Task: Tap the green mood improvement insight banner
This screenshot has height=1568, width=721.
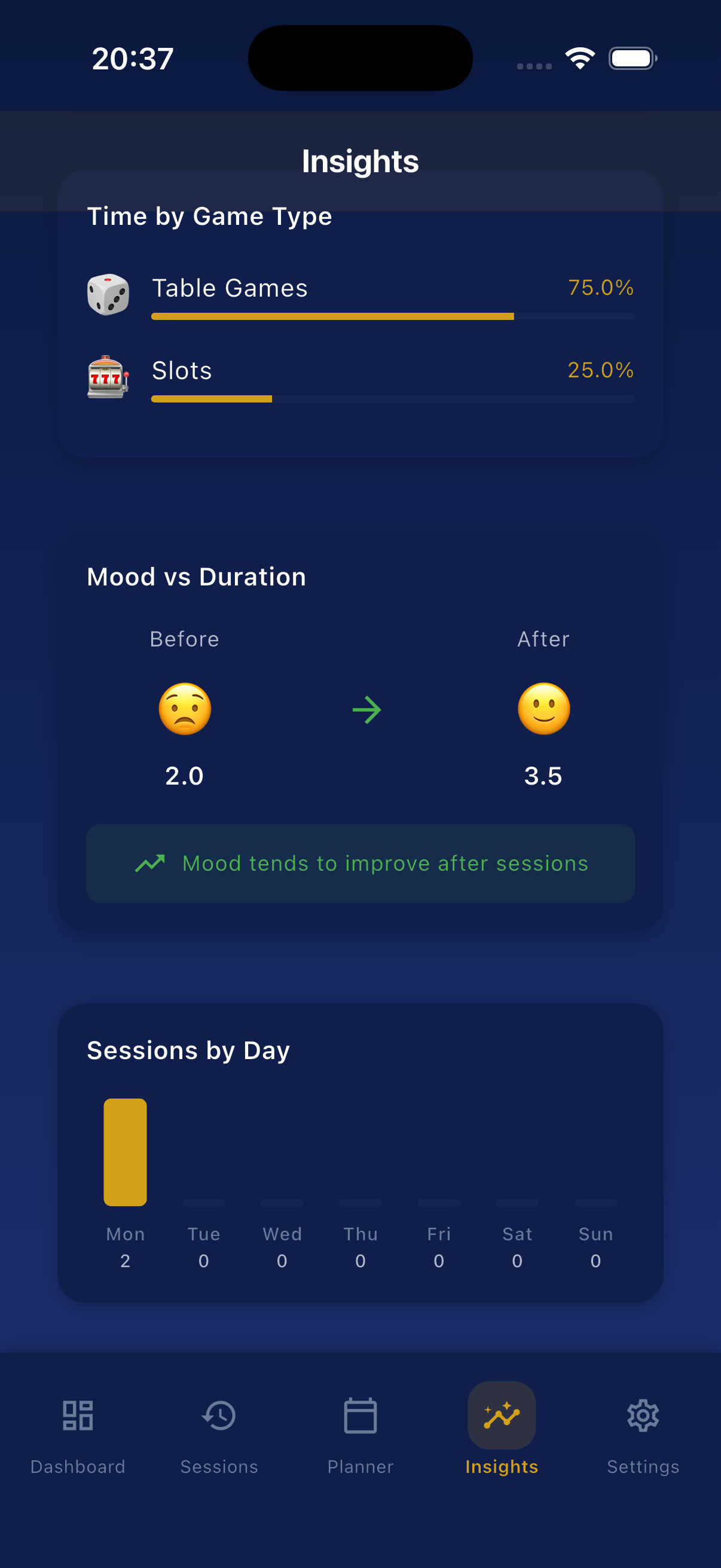Action: 360,864
